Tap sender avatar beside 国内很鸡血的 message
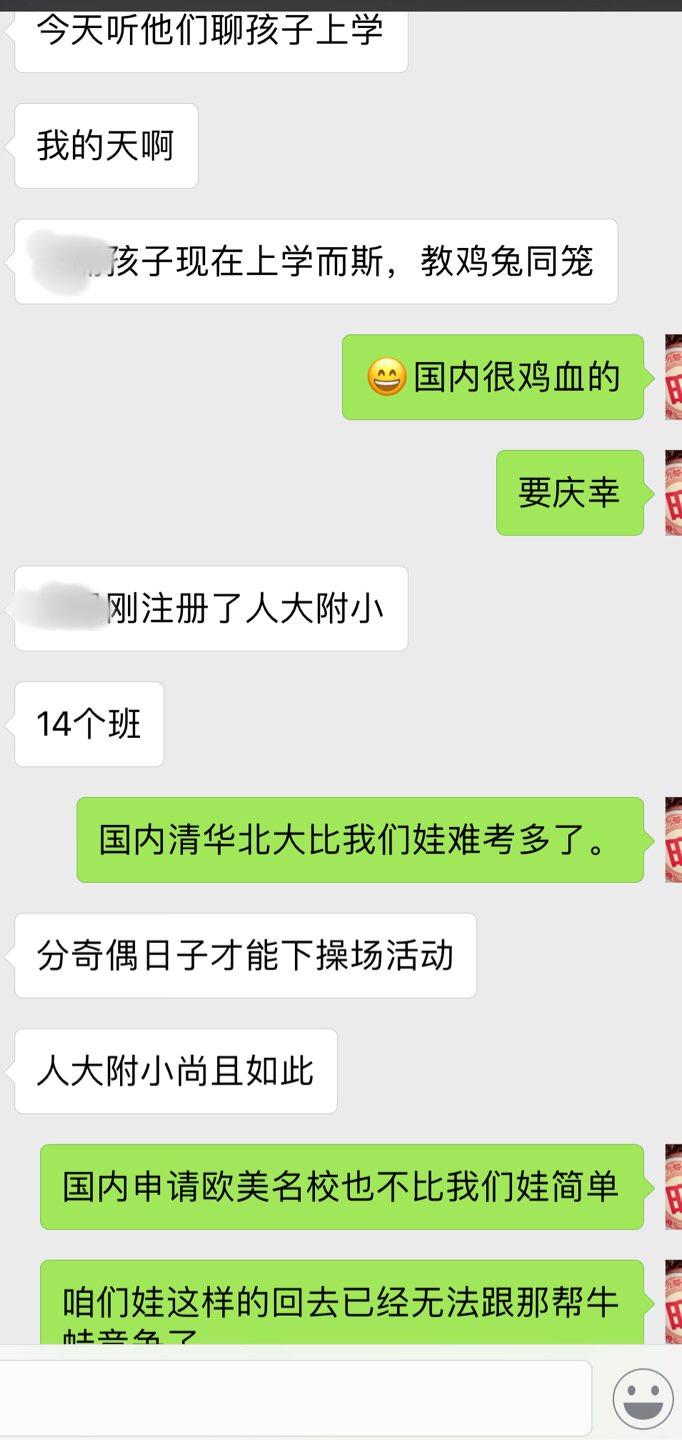The height and width of the screenshot is (1440, 682). point(673,377)
